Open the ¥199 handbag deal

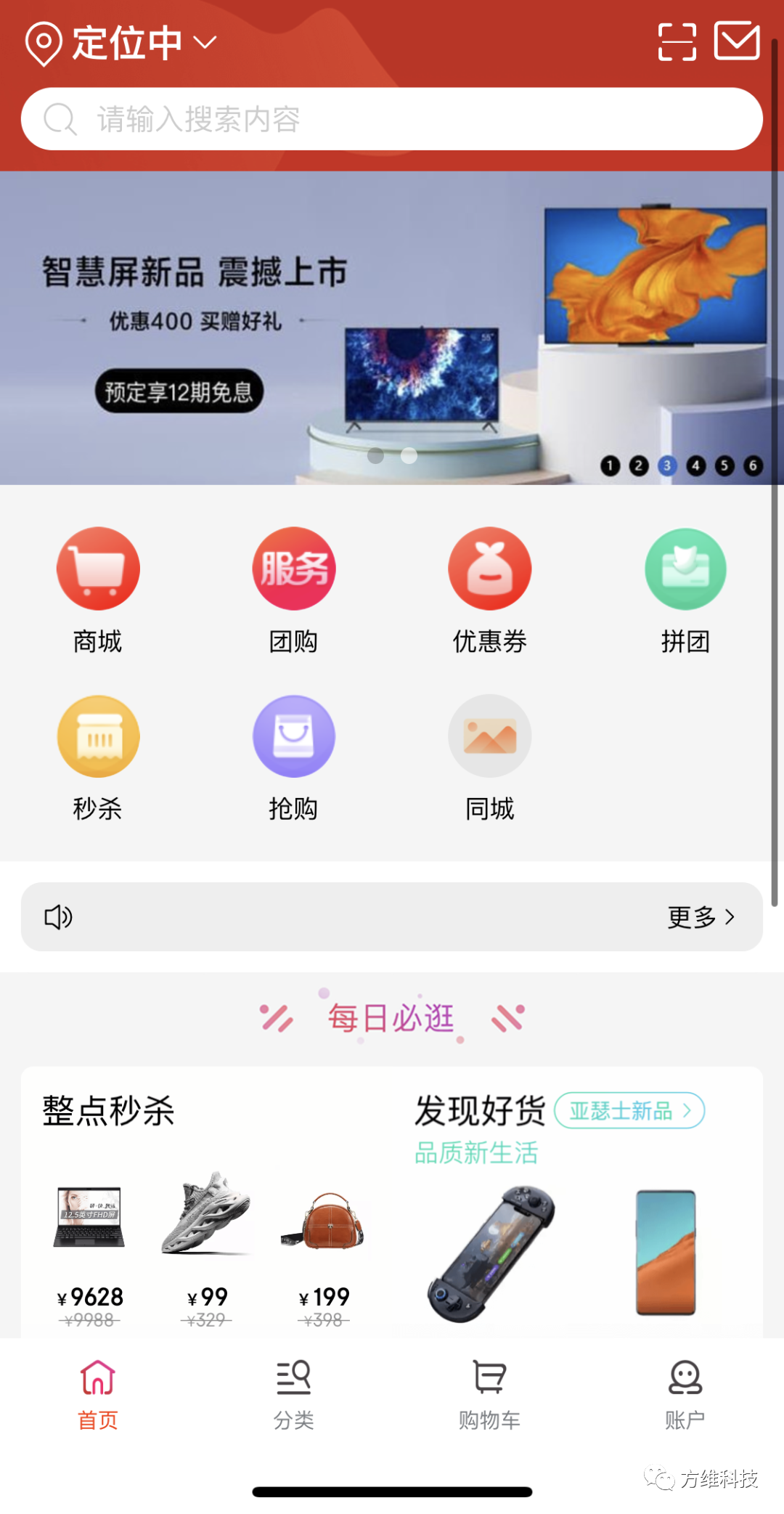click(324, 1249)
